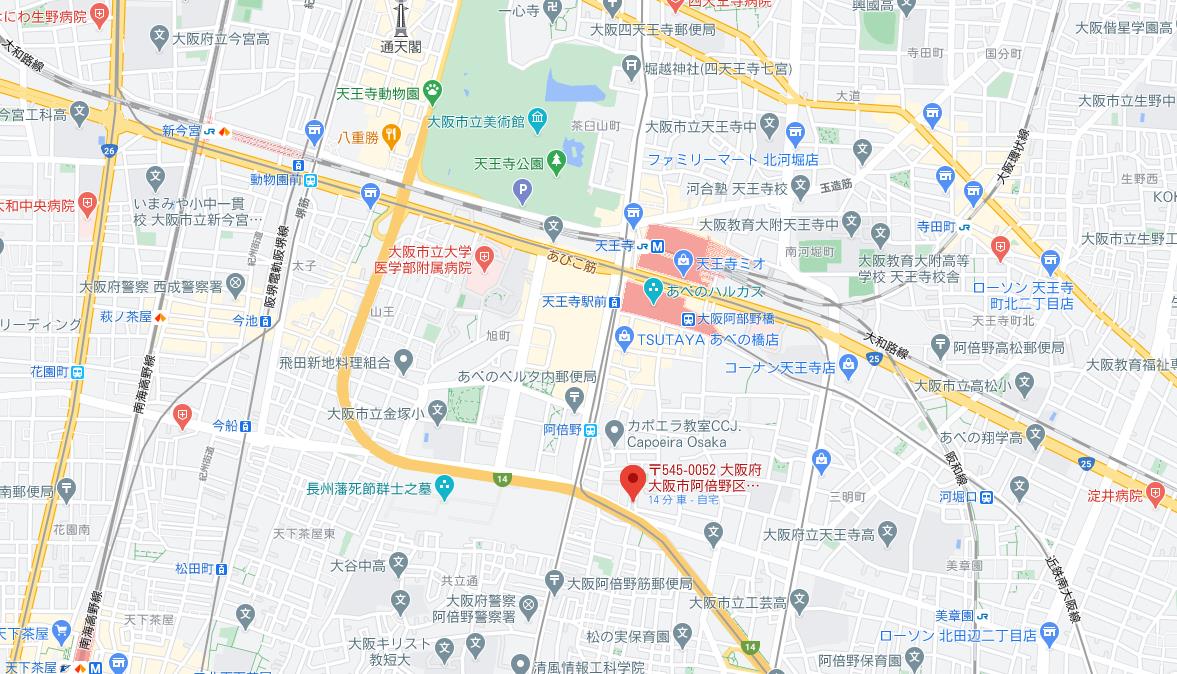Tap the 大阪市立美術館 museum marker

(537, 121)
